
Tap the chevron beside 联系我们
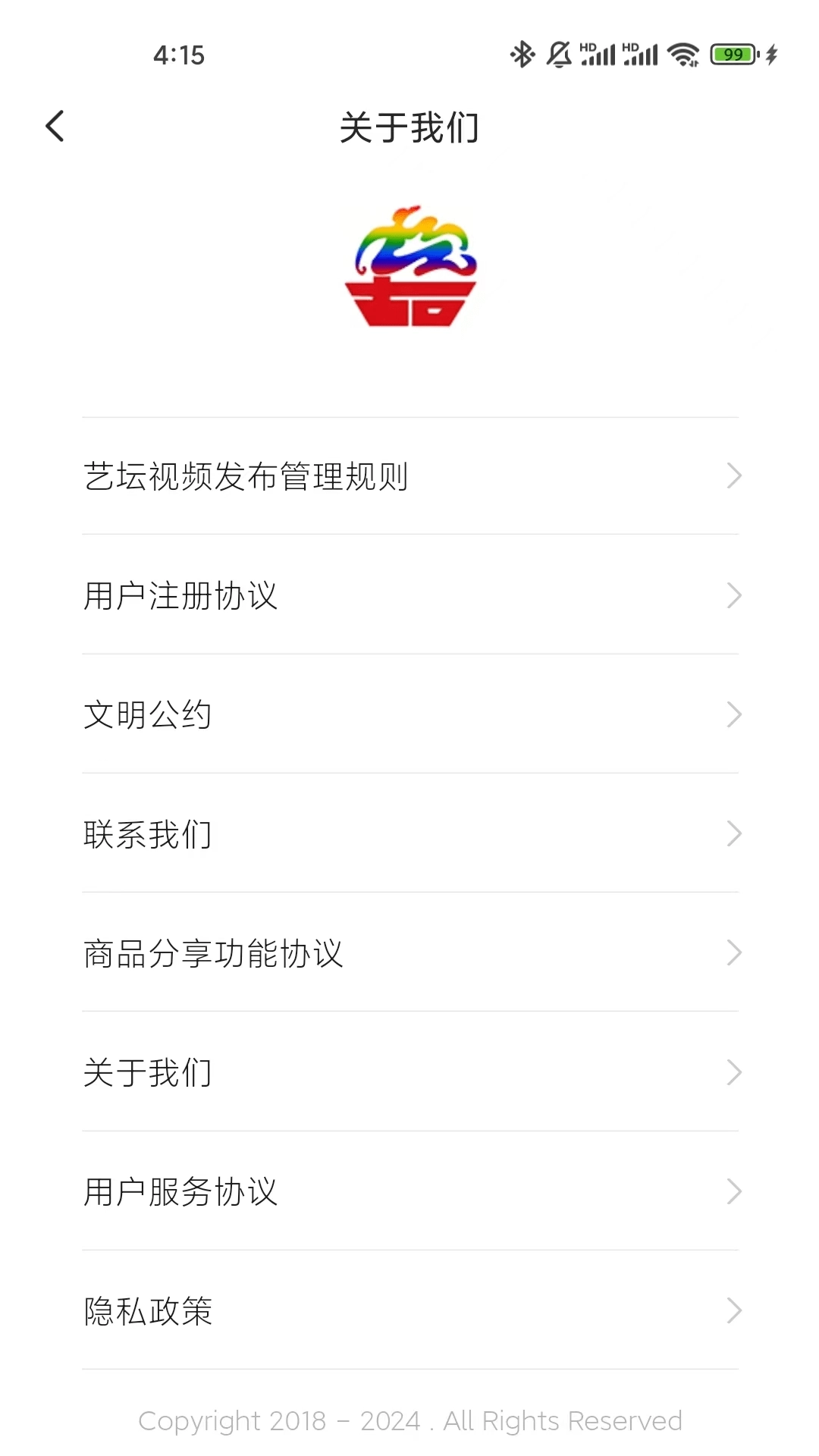click(x=733, y=834)
